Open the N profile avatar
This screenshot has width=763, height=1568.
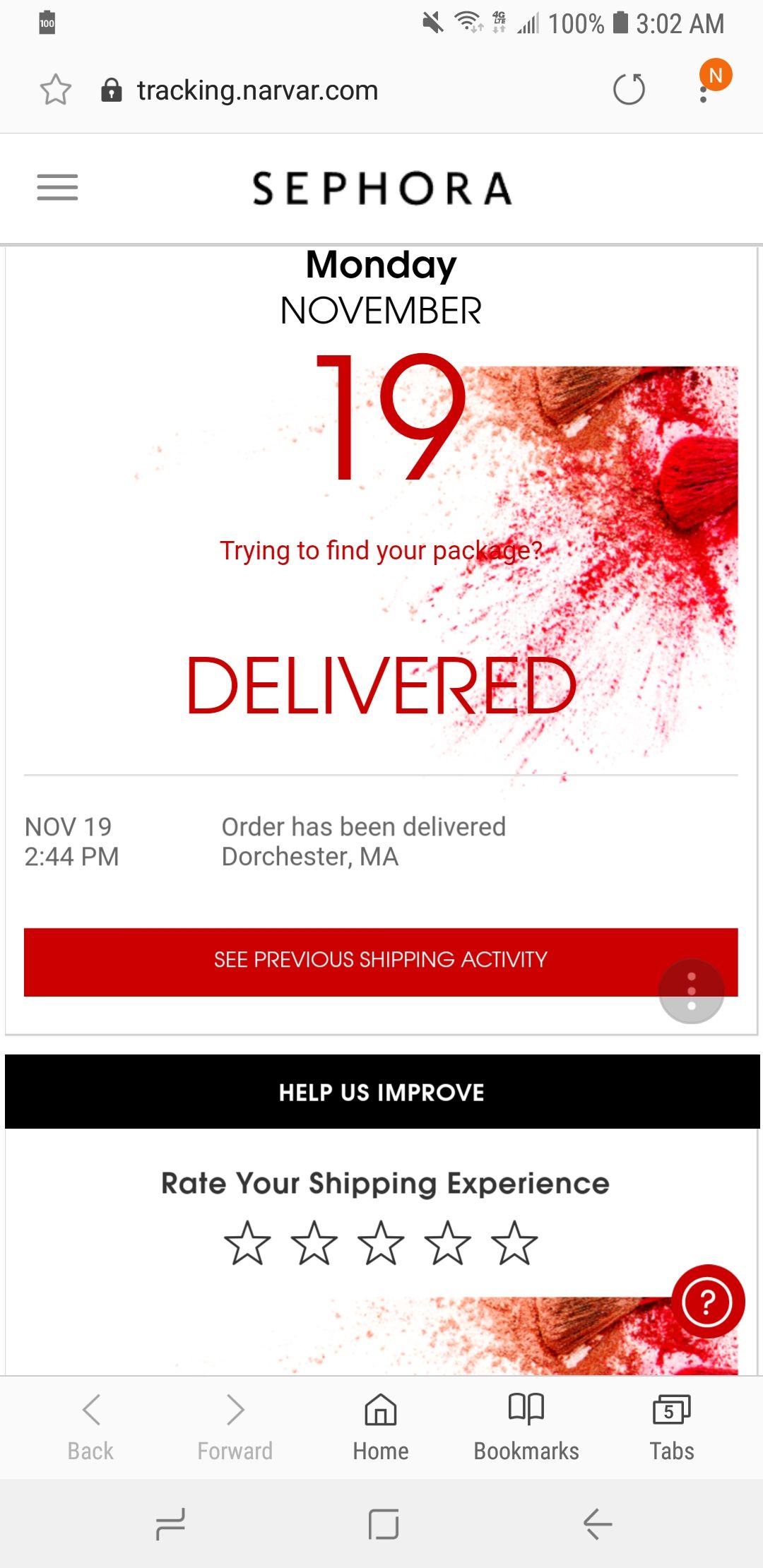click(716, 76)
